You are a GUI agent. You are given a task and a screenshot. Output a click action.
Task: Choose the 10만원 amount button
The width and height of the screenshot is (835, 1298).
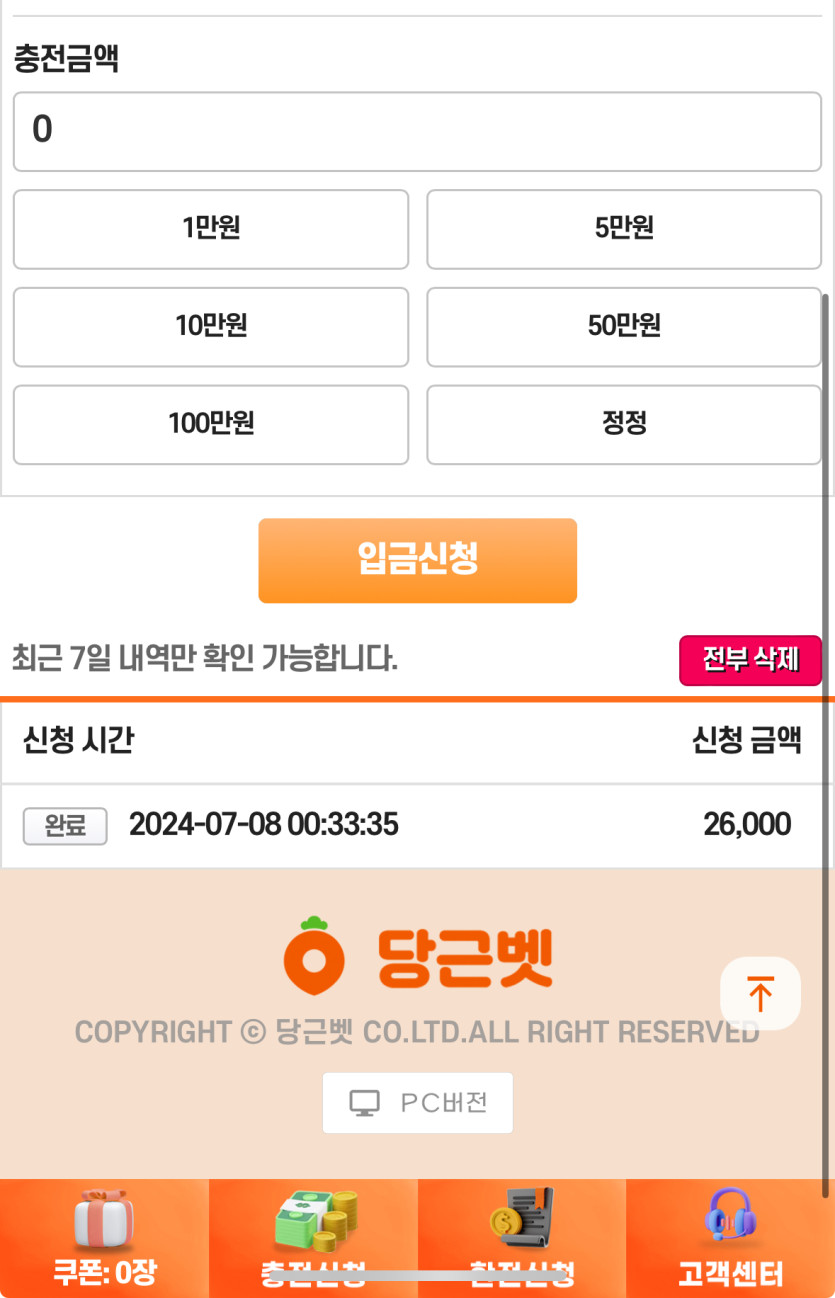(211, 327)
